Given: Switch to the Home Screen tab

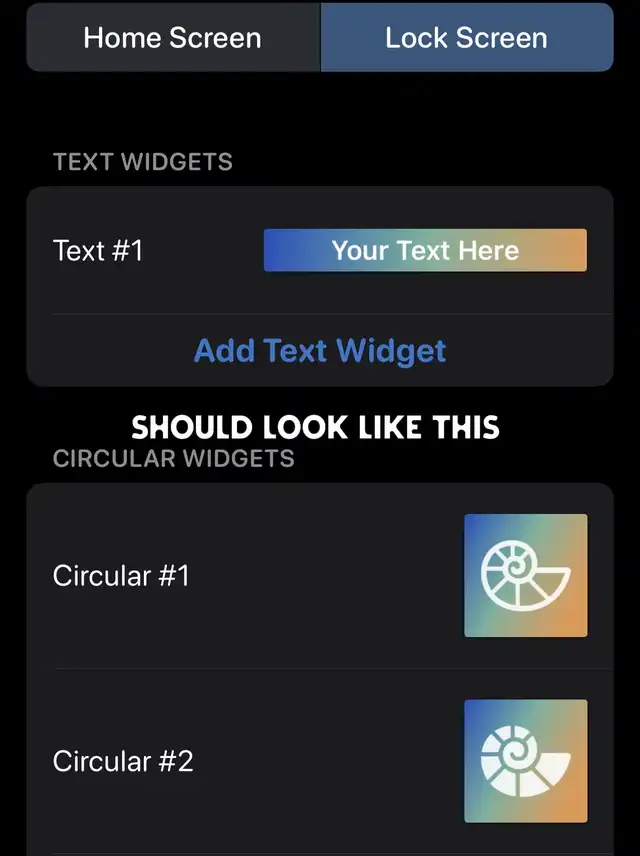Looking at the screenshot, I should click(x=172, y=39).
